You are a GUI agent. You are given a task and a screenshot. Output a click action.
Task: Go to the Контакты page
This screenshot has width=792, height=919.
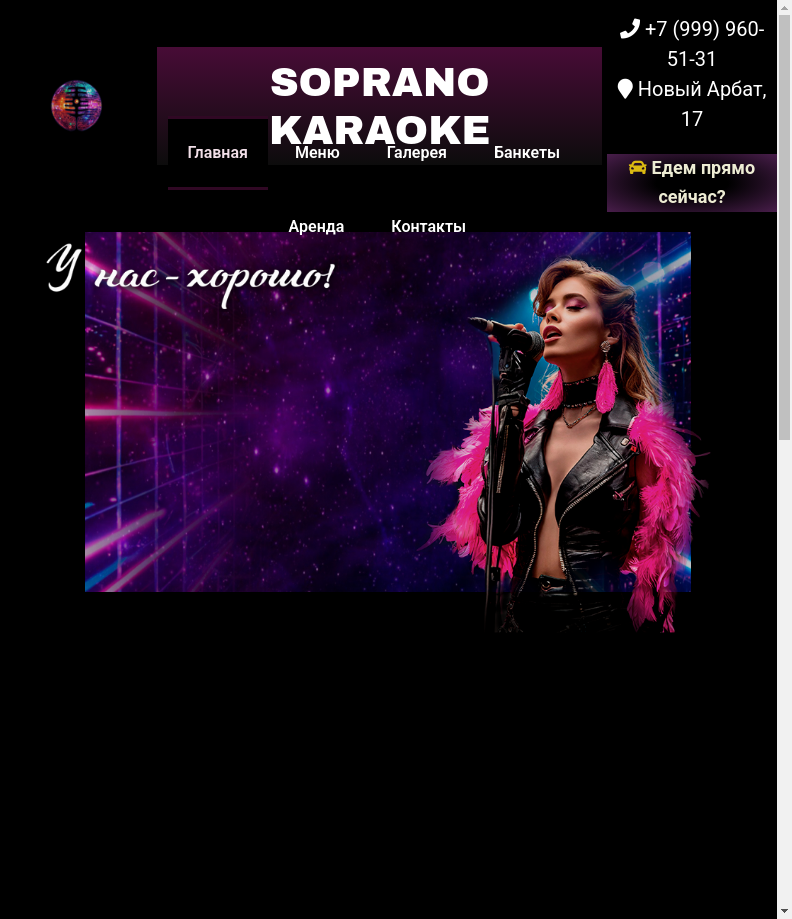(428, 227)
